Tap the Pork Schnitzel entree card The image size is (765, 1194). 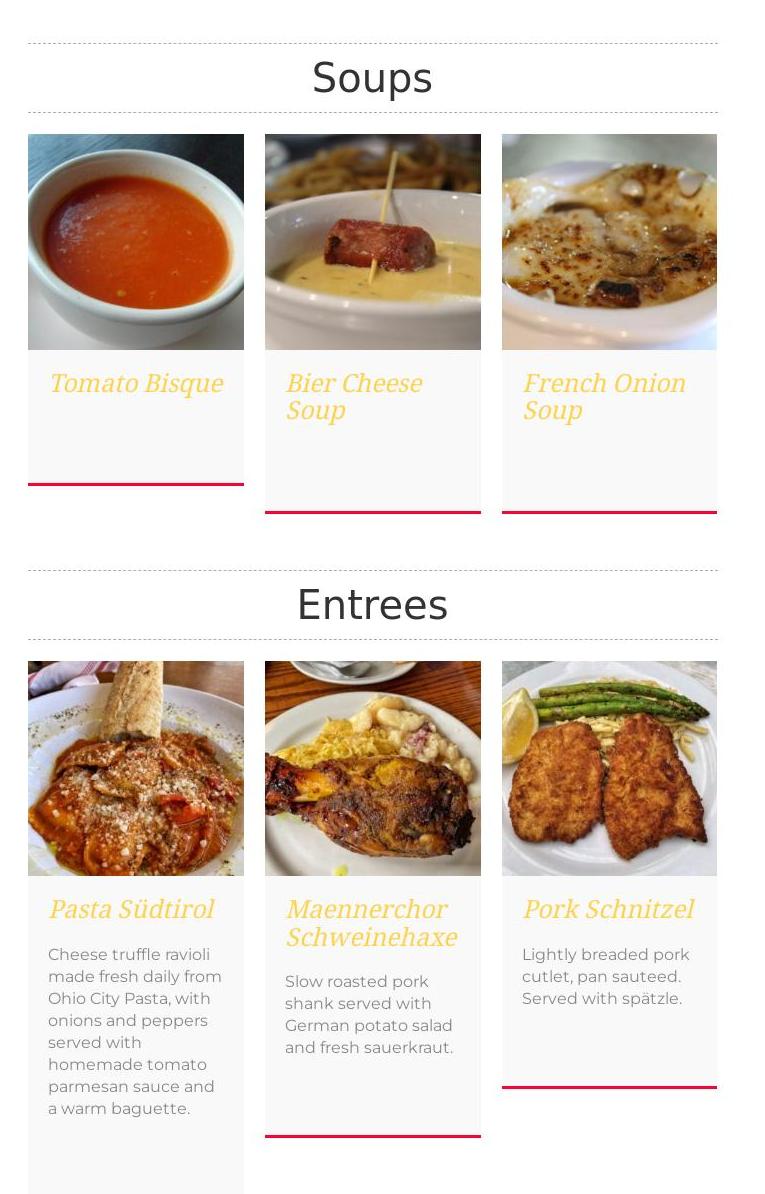[x=608, y=910]
